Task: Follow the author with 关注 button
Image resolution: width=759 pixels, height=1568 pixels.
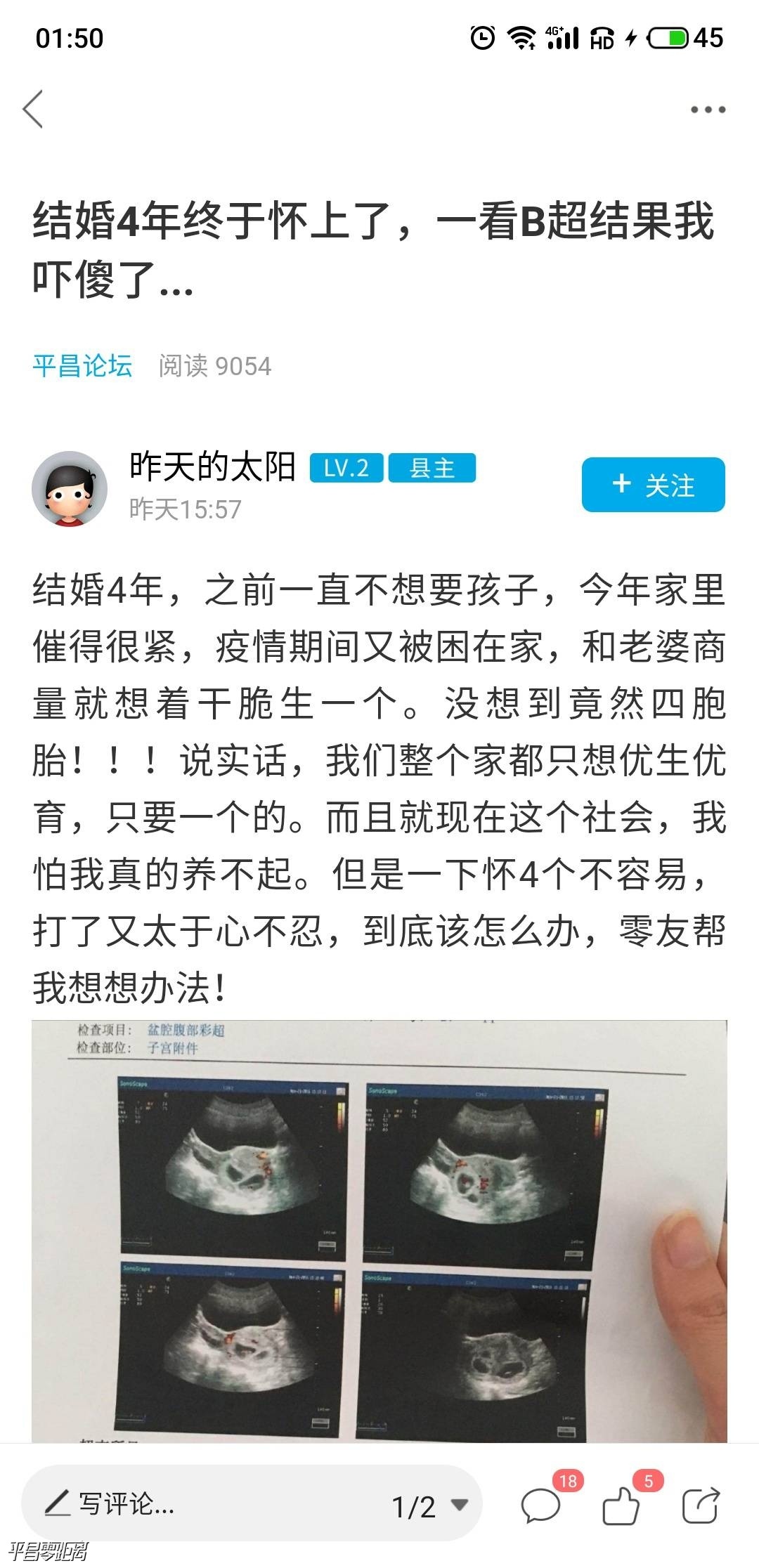Action: (653, 485)
